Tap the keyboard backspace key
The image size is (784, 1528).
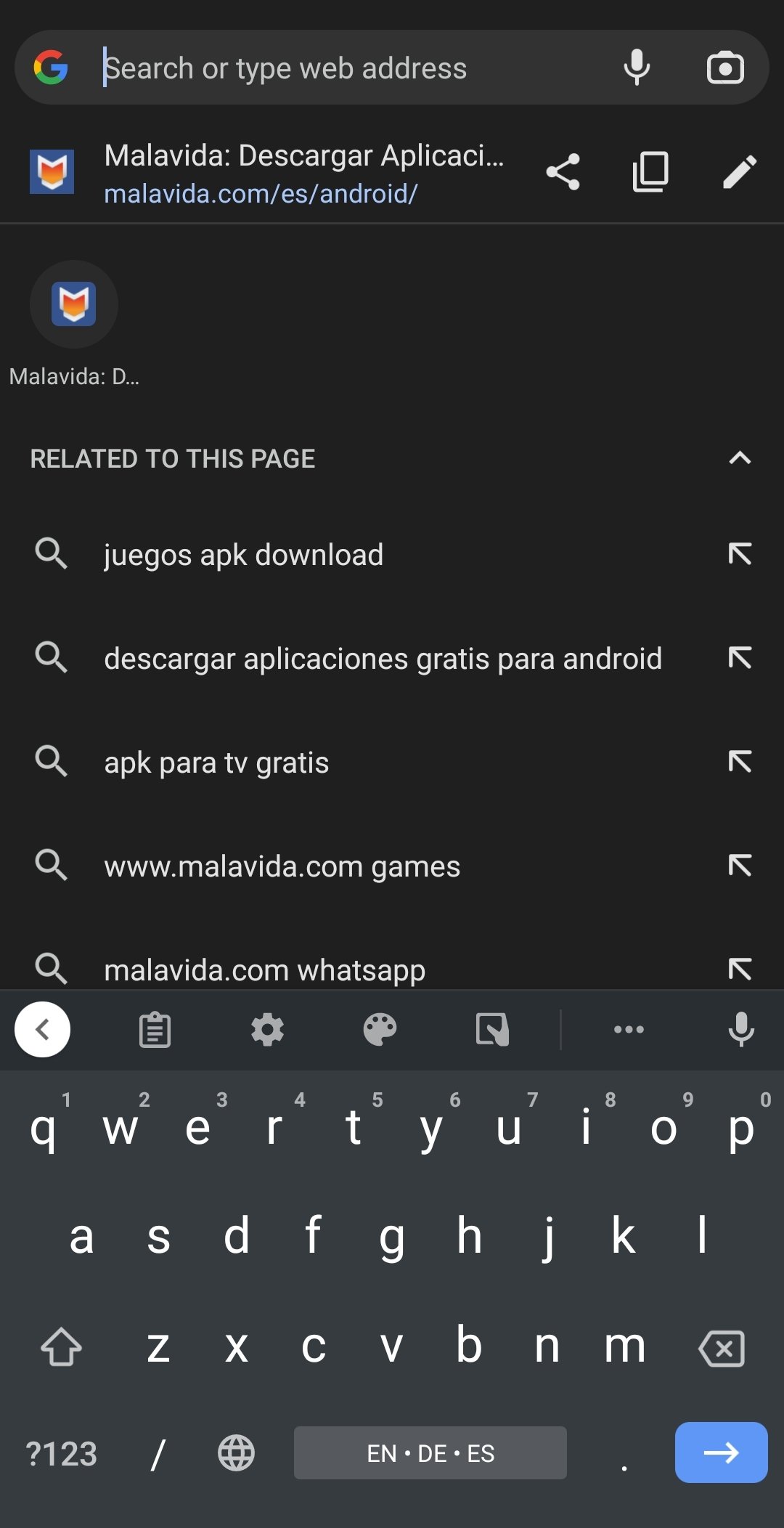[722, 1349]
